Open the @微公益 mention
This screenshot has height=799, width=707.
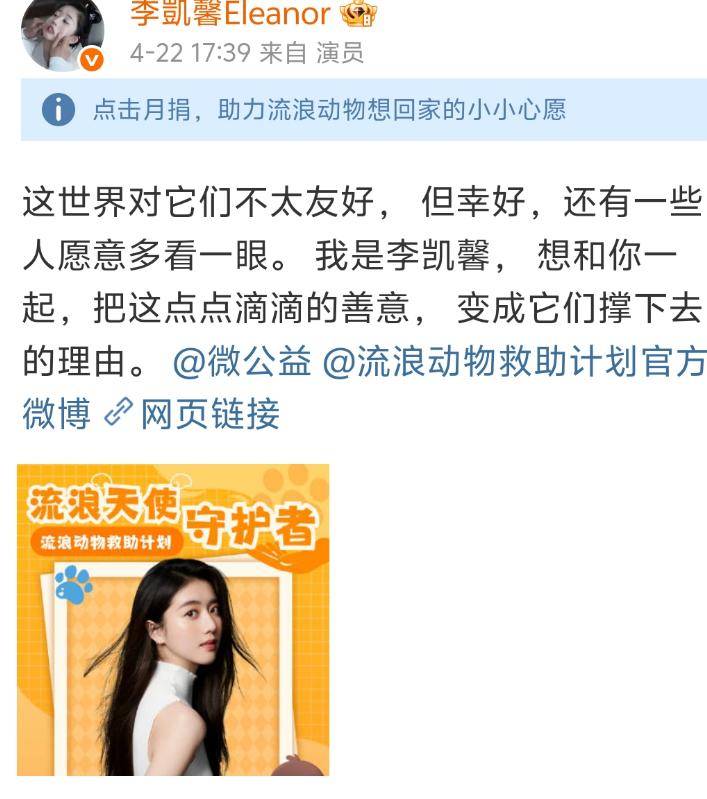[241, 362]
